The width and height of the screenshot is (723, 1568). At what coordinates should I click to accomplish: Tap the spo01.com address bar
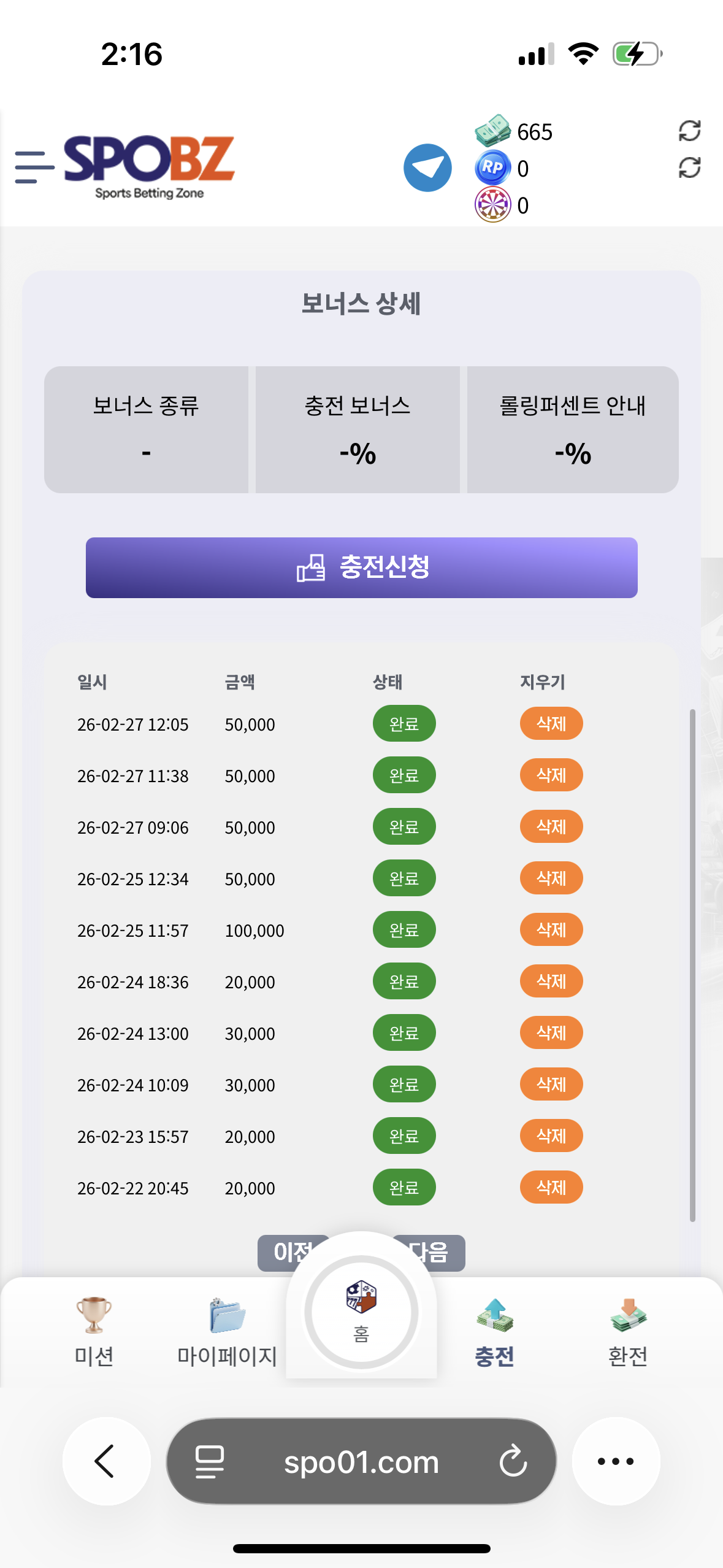[361, 1461]
